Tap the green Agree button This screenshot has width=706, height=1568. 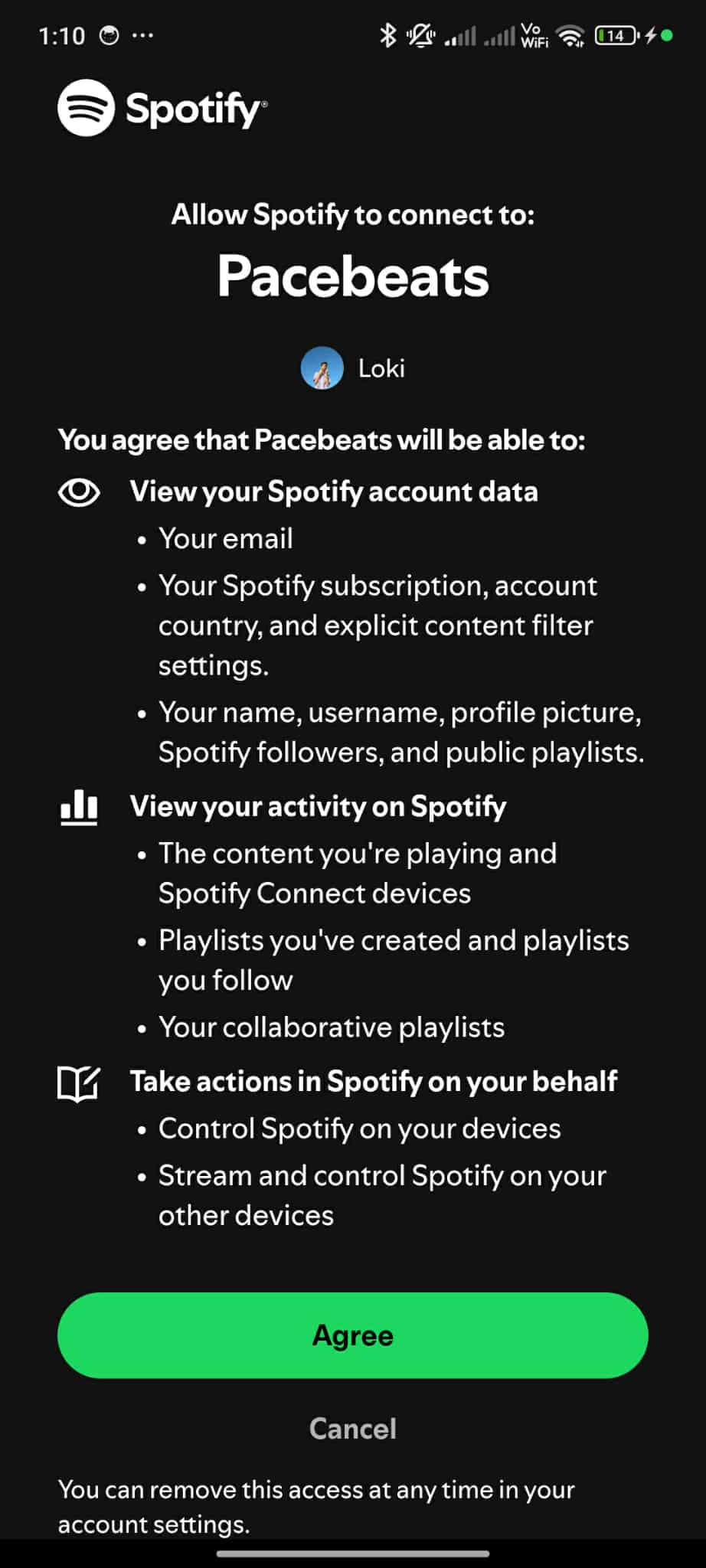coord(353,1335)
